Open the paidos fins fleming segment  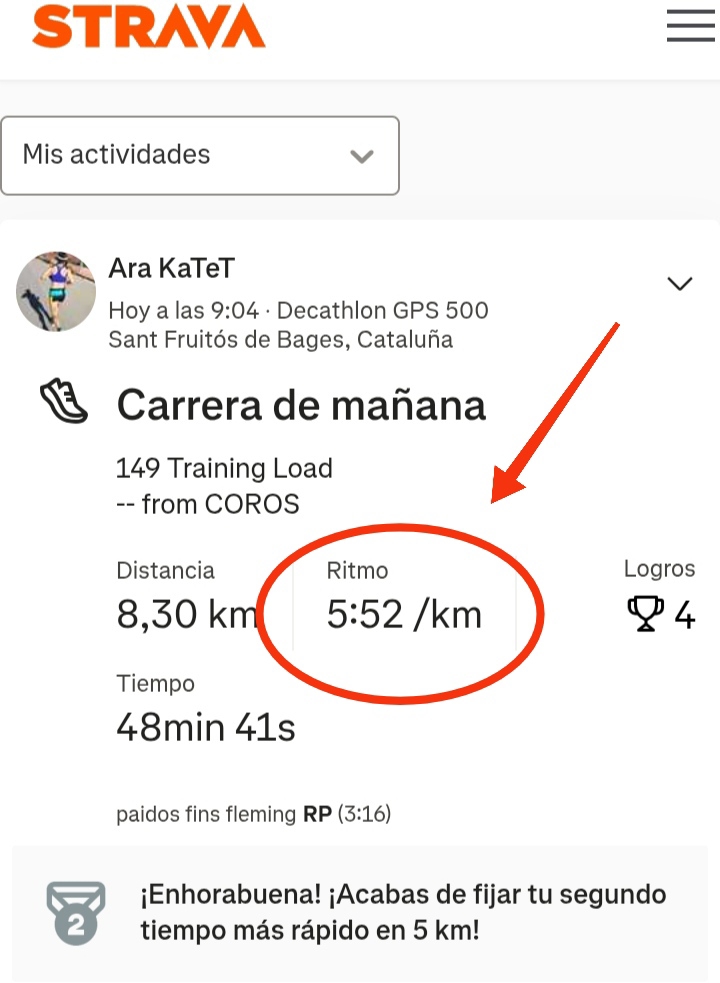206,814
